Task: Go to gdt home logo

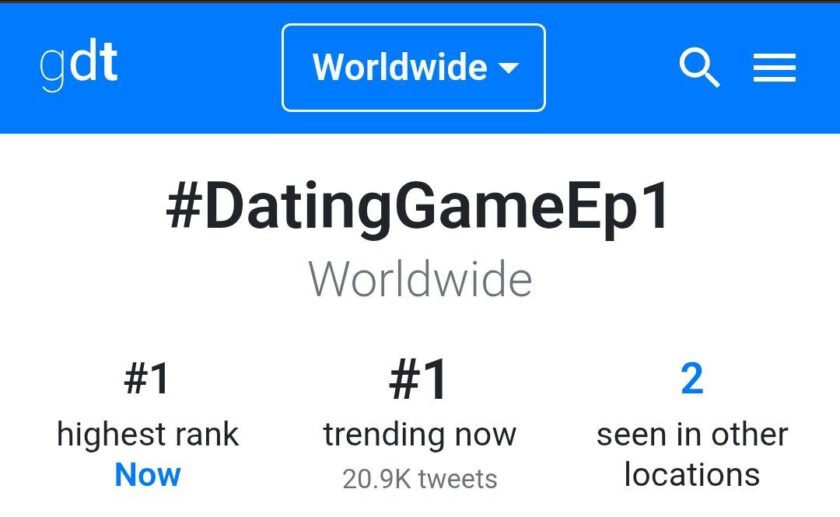Action: pos(78,65)
